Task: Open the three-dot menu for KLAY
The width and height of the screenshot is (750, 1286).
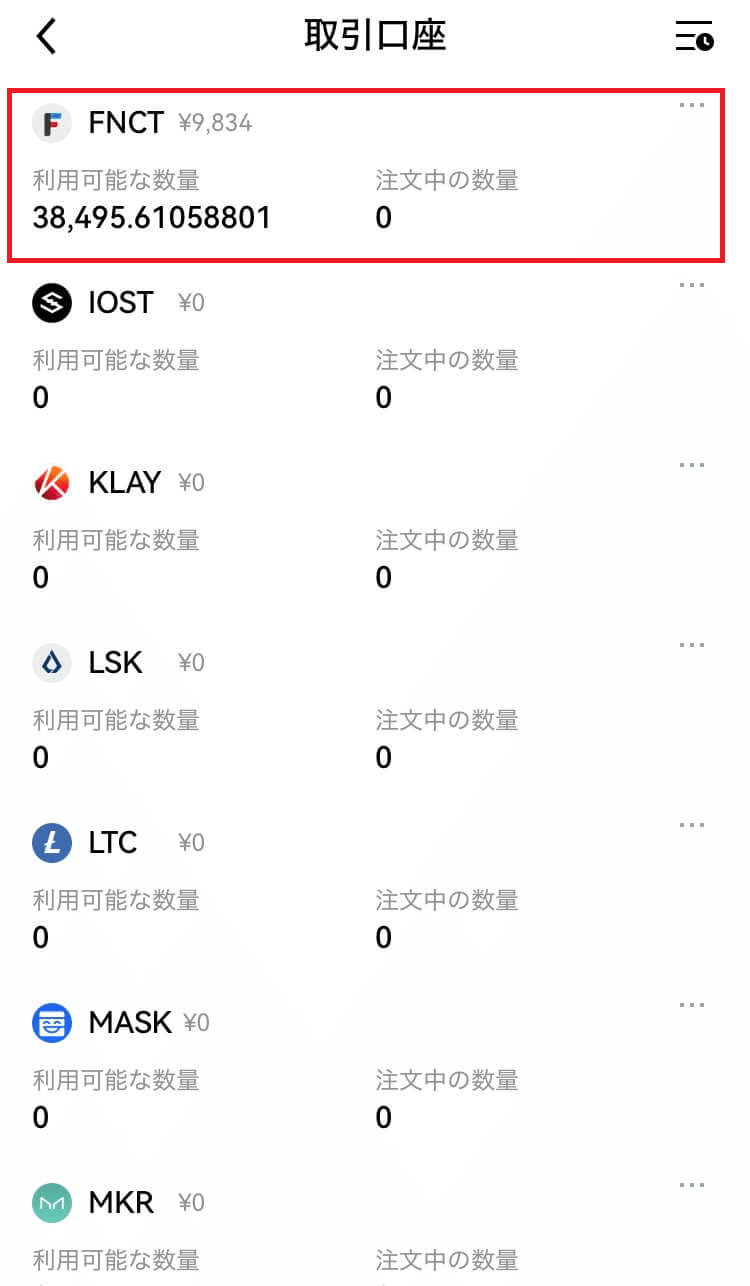Action: (x=692, y=465)
